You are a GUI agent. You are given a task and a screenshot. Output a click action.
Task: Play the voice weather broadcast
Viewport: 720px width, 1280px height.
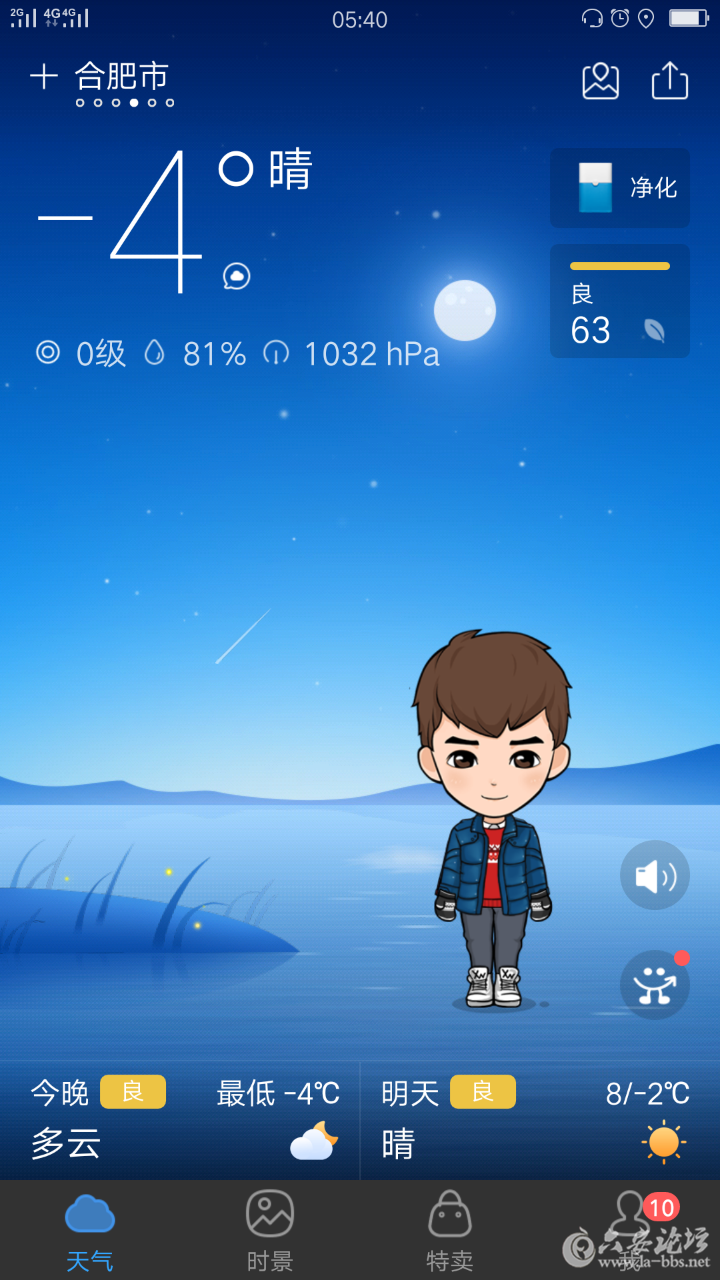tap(654, 876)
